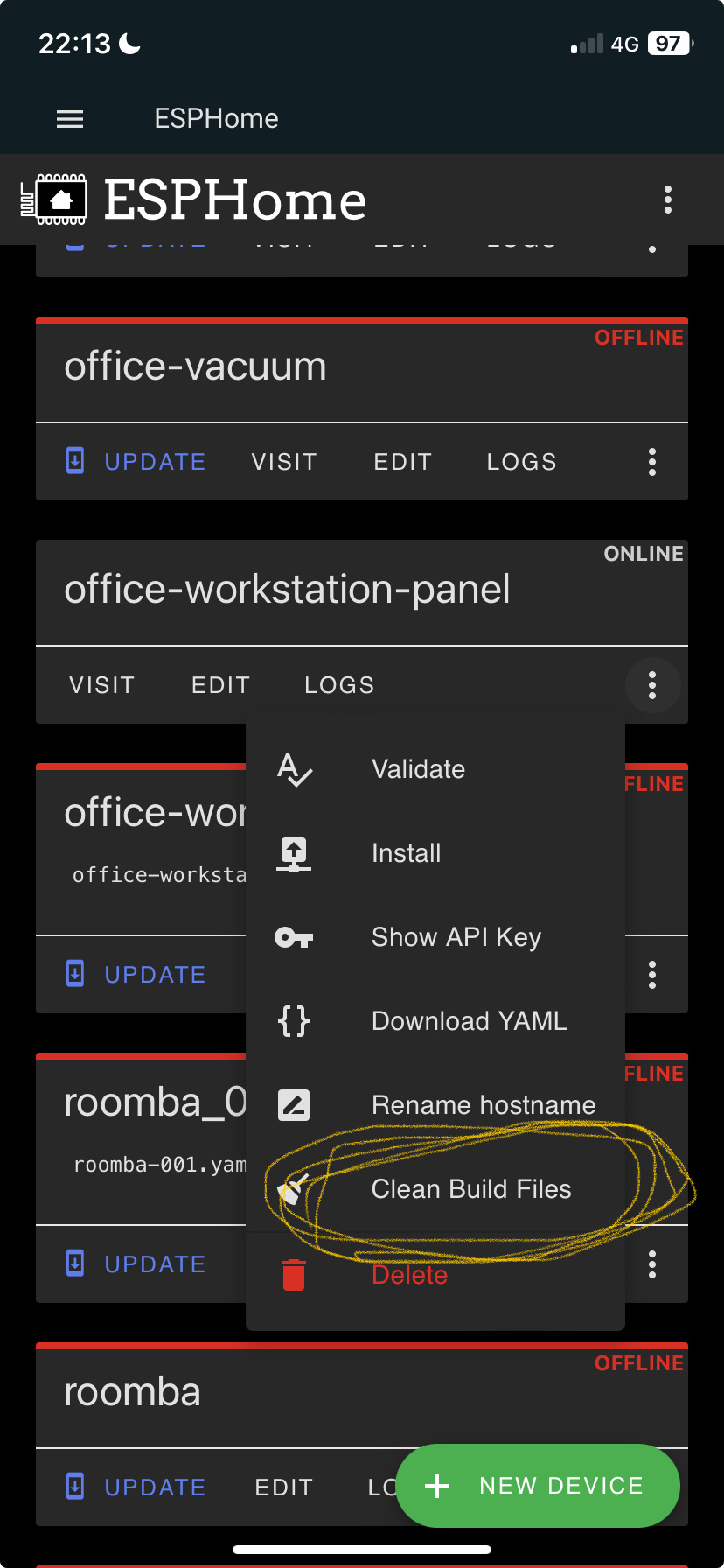Select the Install icon for office-workstation-panel
Screen dimensions: 724x1568
[294, 852]
